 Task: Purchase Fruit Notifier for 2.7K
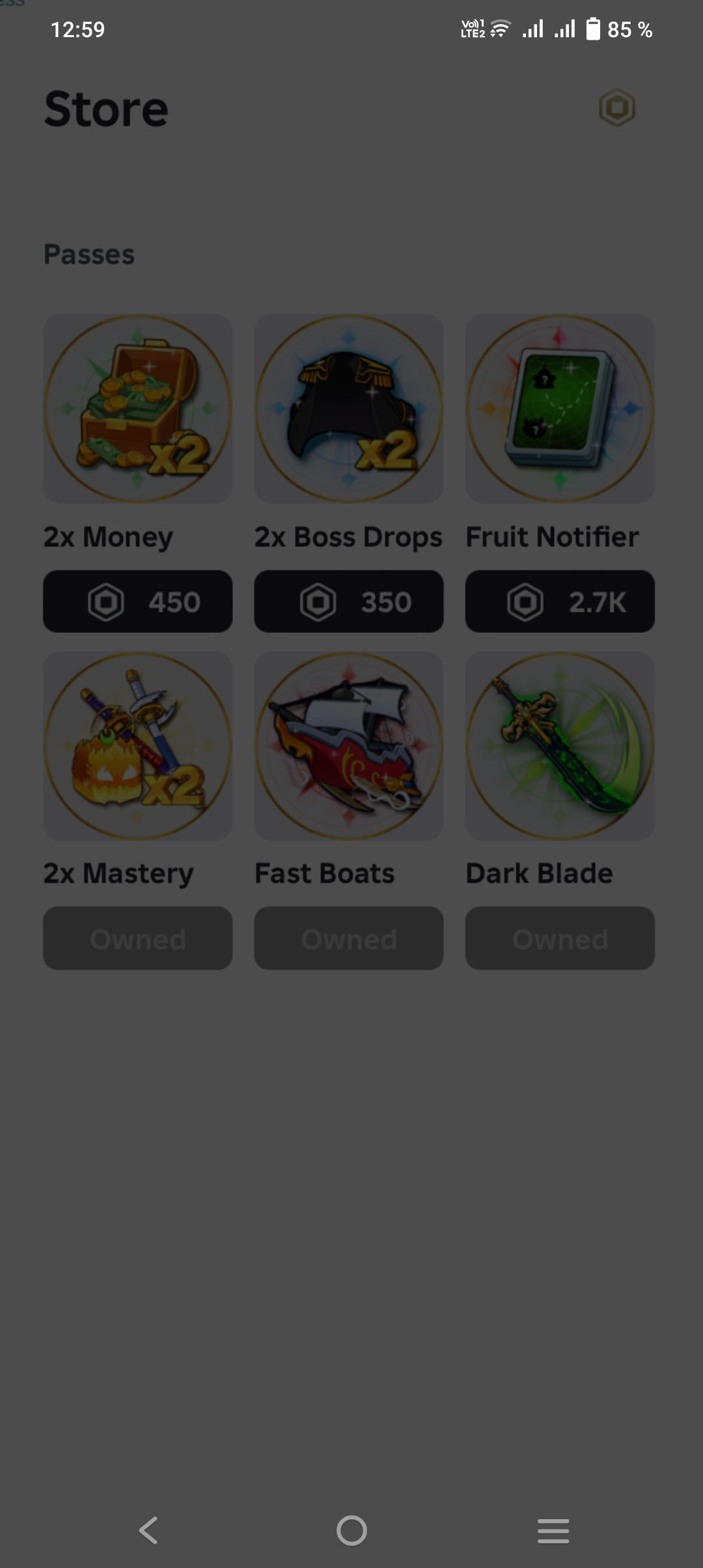coord(559,601)
